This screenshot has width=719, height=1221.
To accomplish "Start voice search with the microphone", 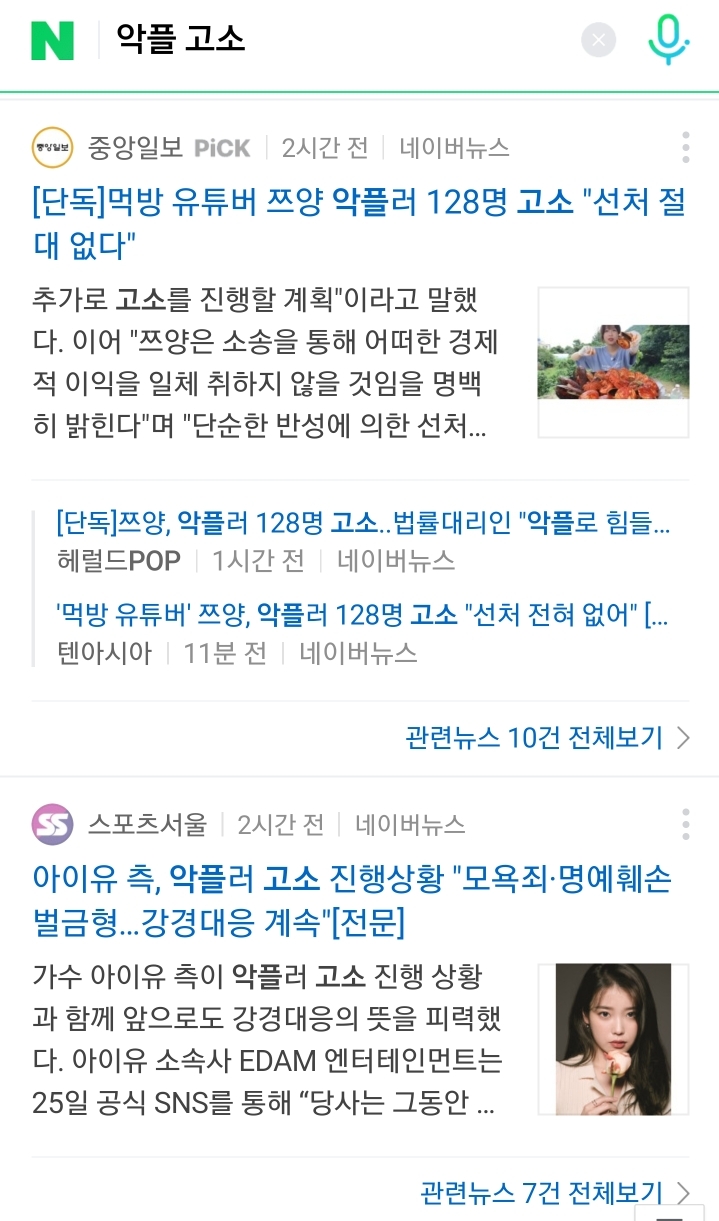I will (x=668, y=40).
